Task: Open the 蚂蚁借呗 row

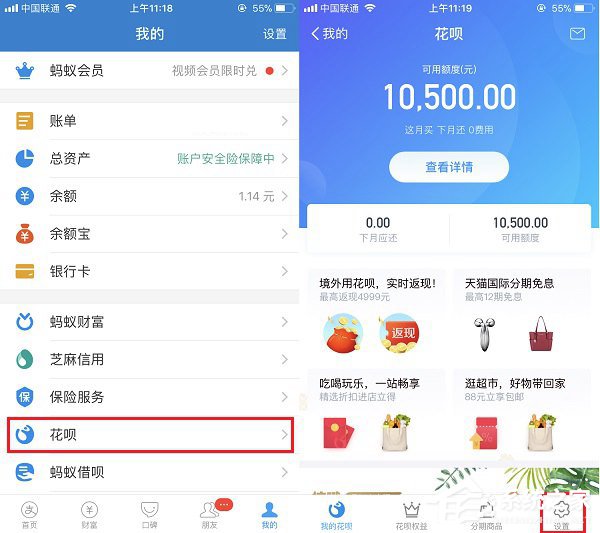Action: click(150, 472)
